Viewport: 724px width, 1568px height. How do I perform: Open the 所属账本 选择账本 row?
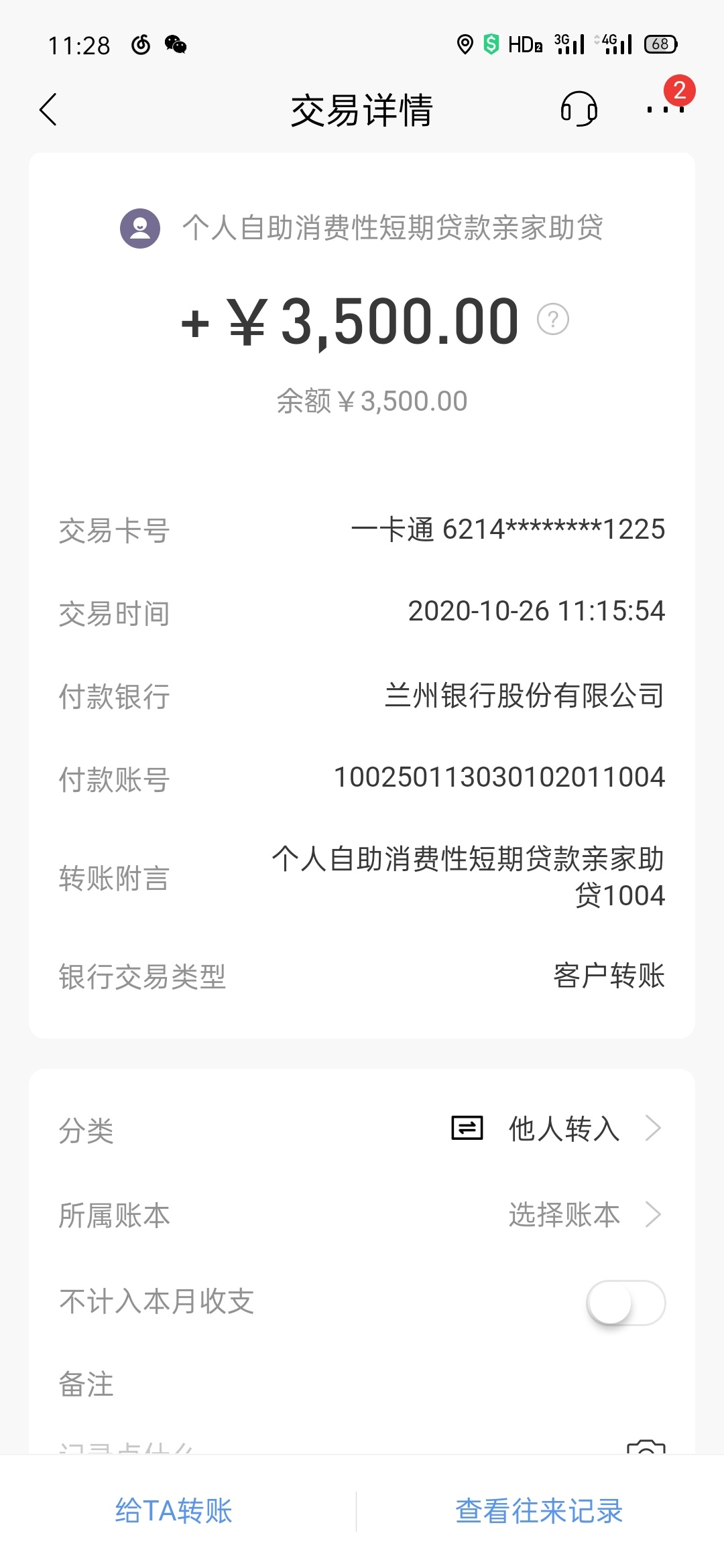click(362, 1214)
